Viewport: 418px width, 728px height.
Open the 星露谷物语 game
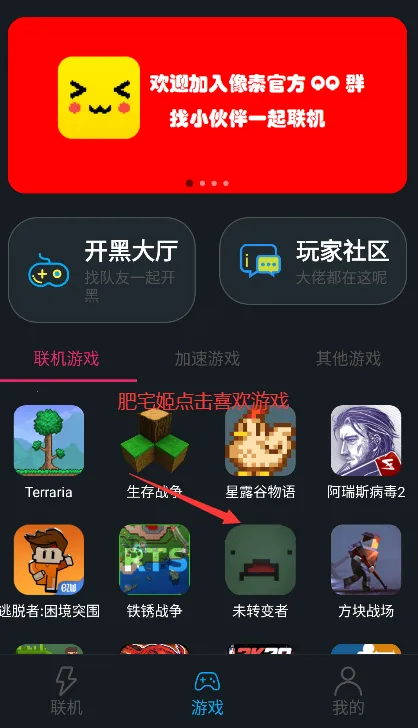(260, 452)
